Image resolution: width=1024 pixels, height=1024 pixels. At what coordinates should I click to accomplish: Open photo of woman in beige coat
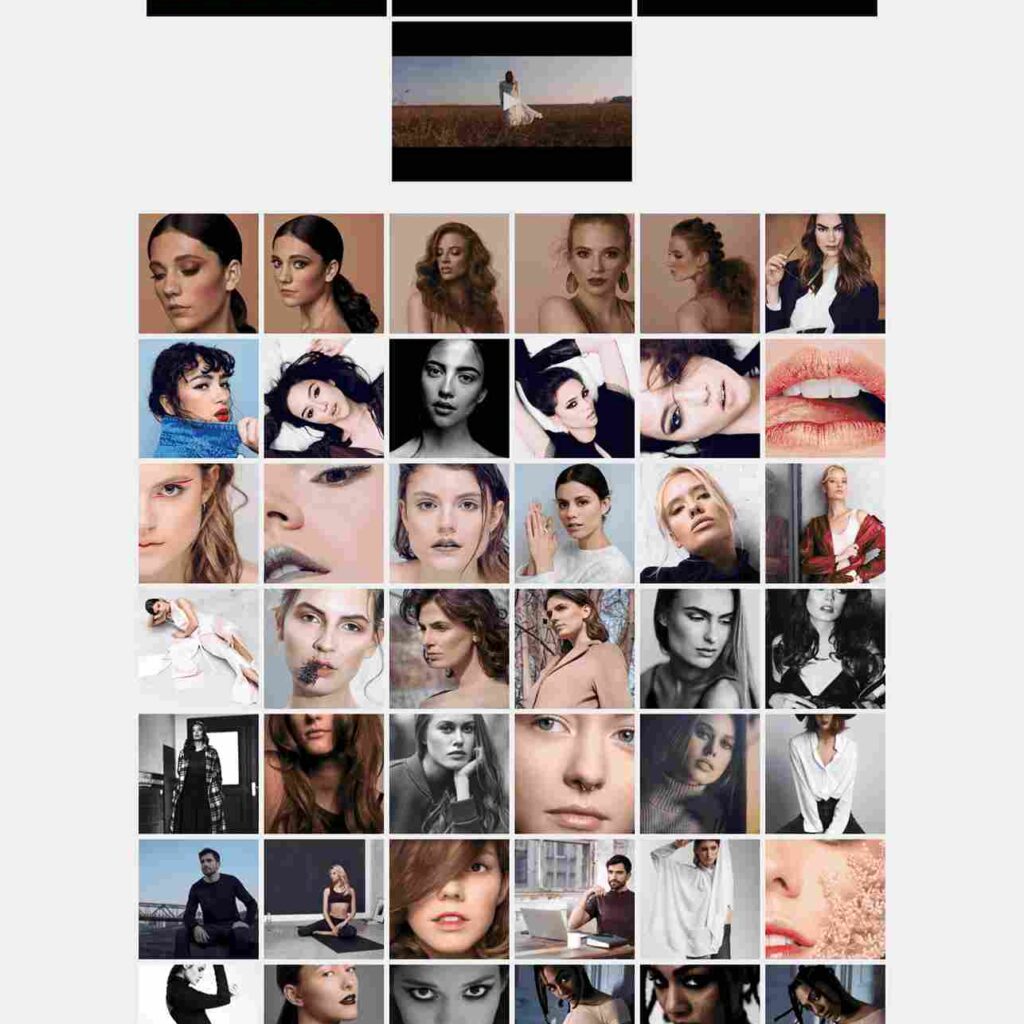pyautogui.click(x=574, y=648)
